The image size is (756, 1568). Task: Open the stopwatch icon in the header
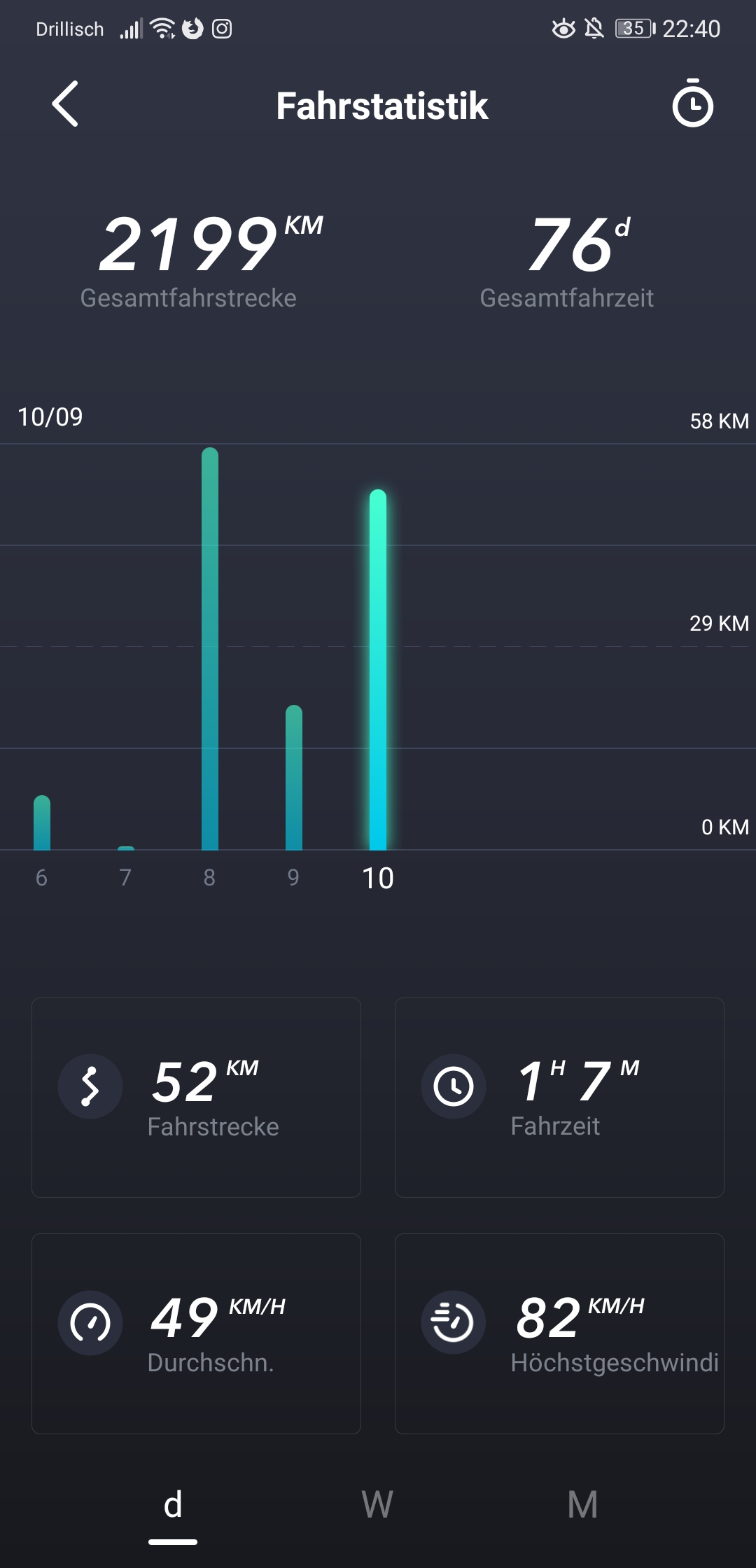[x=692, y=104]
